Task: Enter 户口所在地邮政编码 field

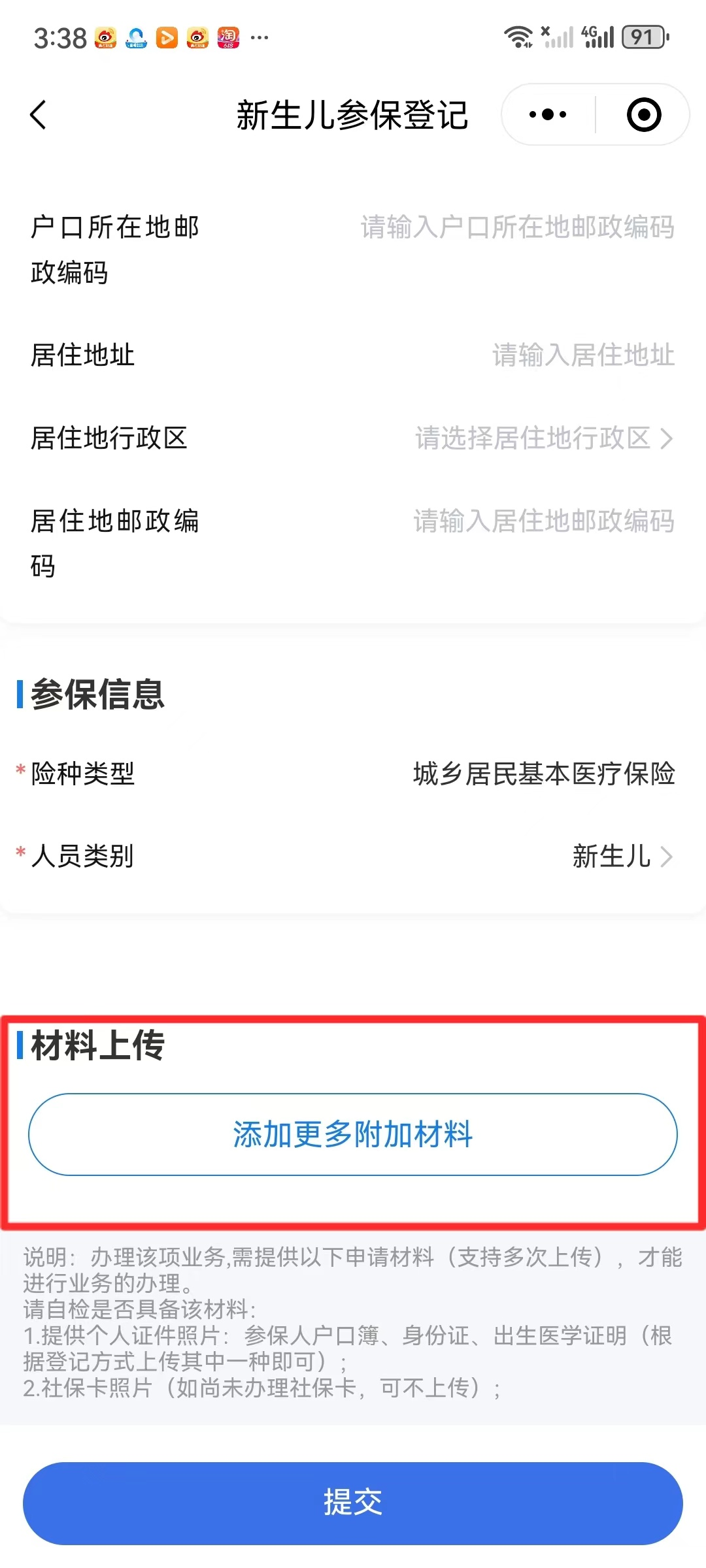Action: point(516,227)
